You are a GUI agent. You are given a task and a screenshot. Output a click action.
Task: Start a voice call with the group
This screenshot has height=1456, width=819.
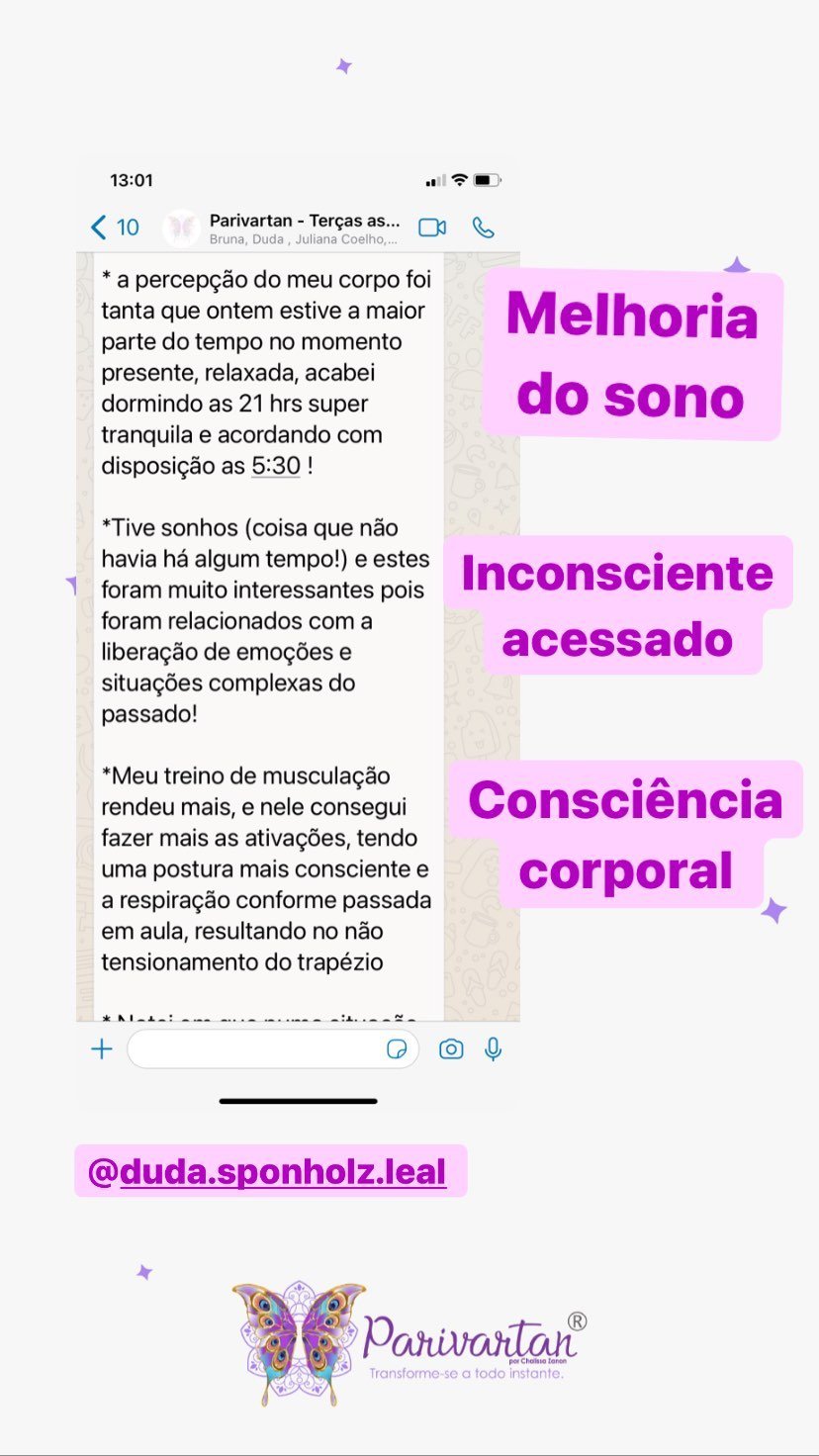point(484,227)
